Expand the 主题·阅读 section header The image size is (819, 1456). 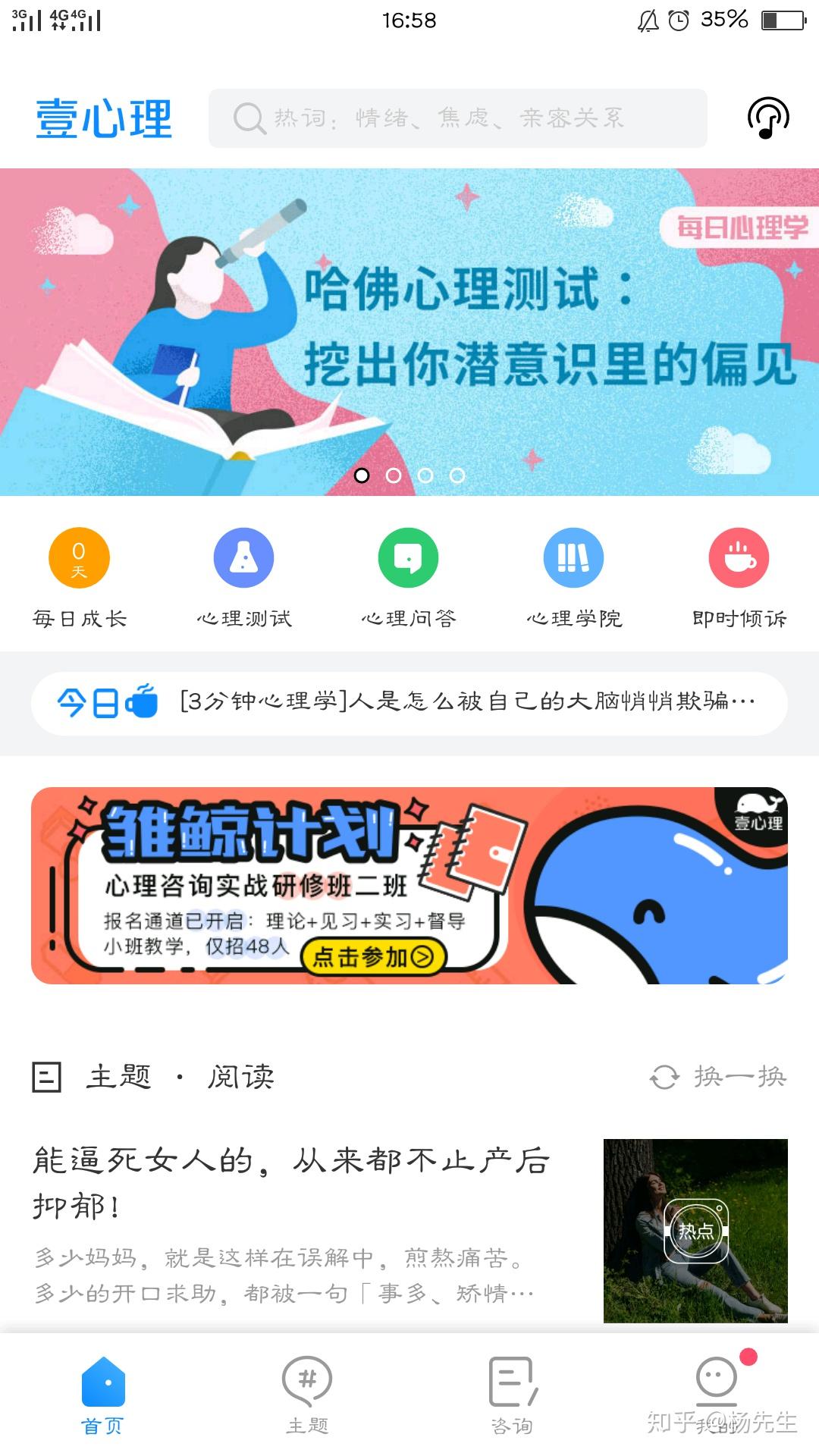pyautogui.click(x=152, y=1076)
